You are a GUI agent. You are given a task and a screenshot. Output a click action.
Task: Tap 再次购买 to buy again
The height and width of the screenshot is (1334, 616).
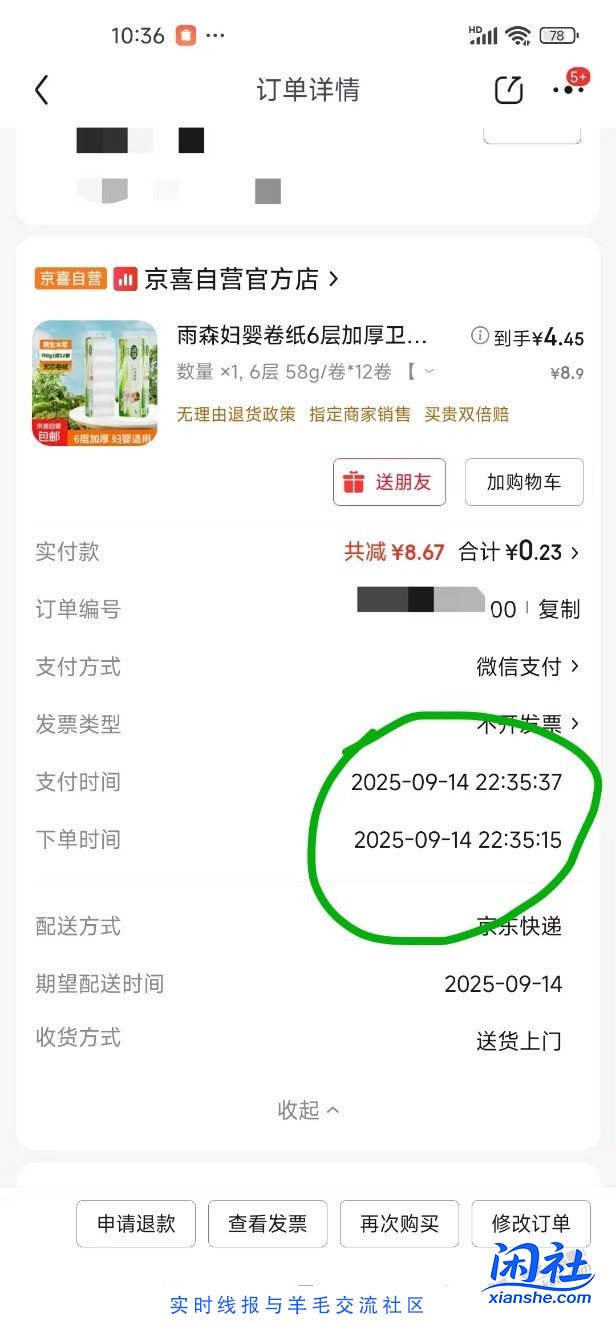pyautogui.click(x=399, y=1223)
